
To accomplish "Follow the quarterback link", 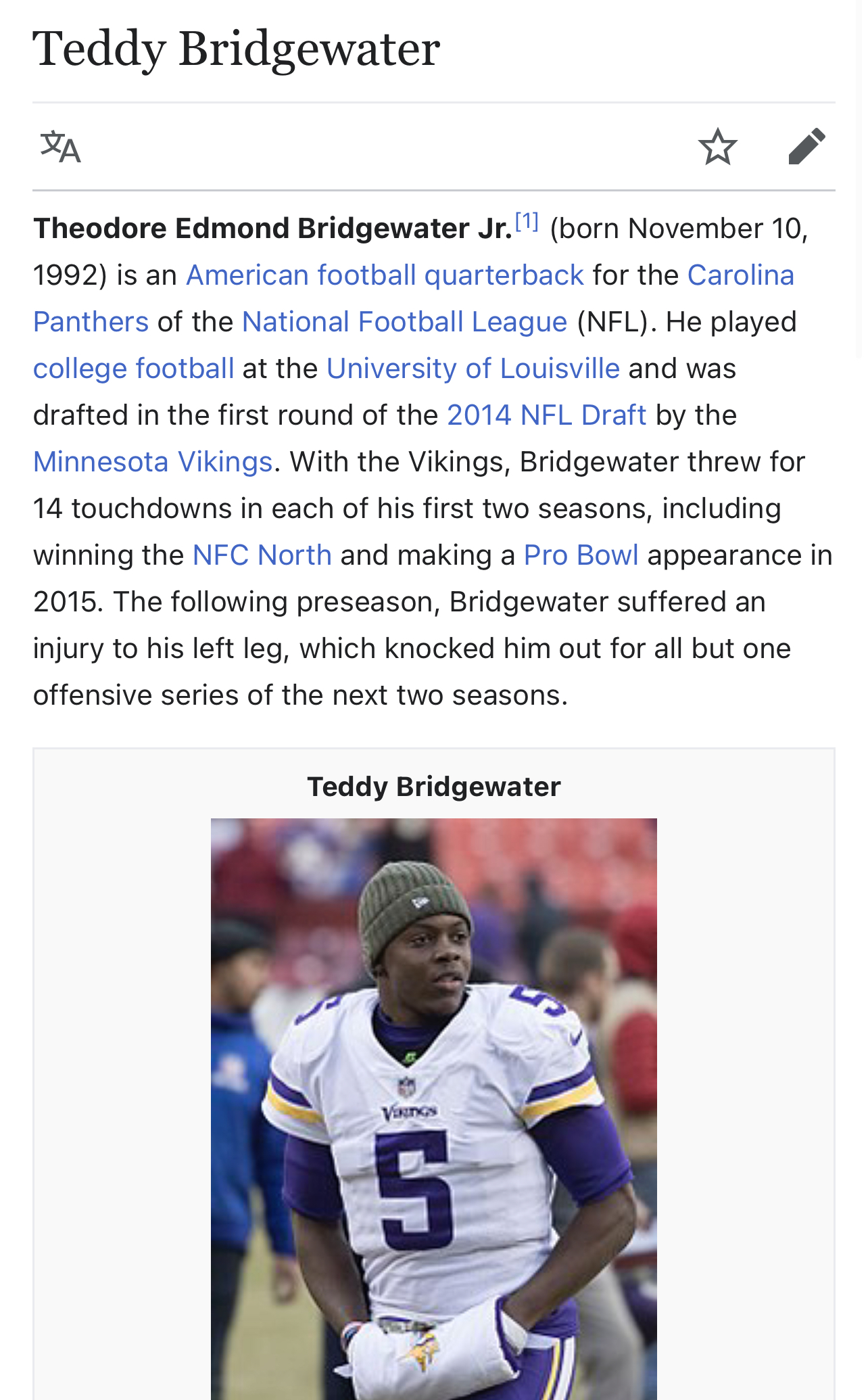I will coord(504,275).
